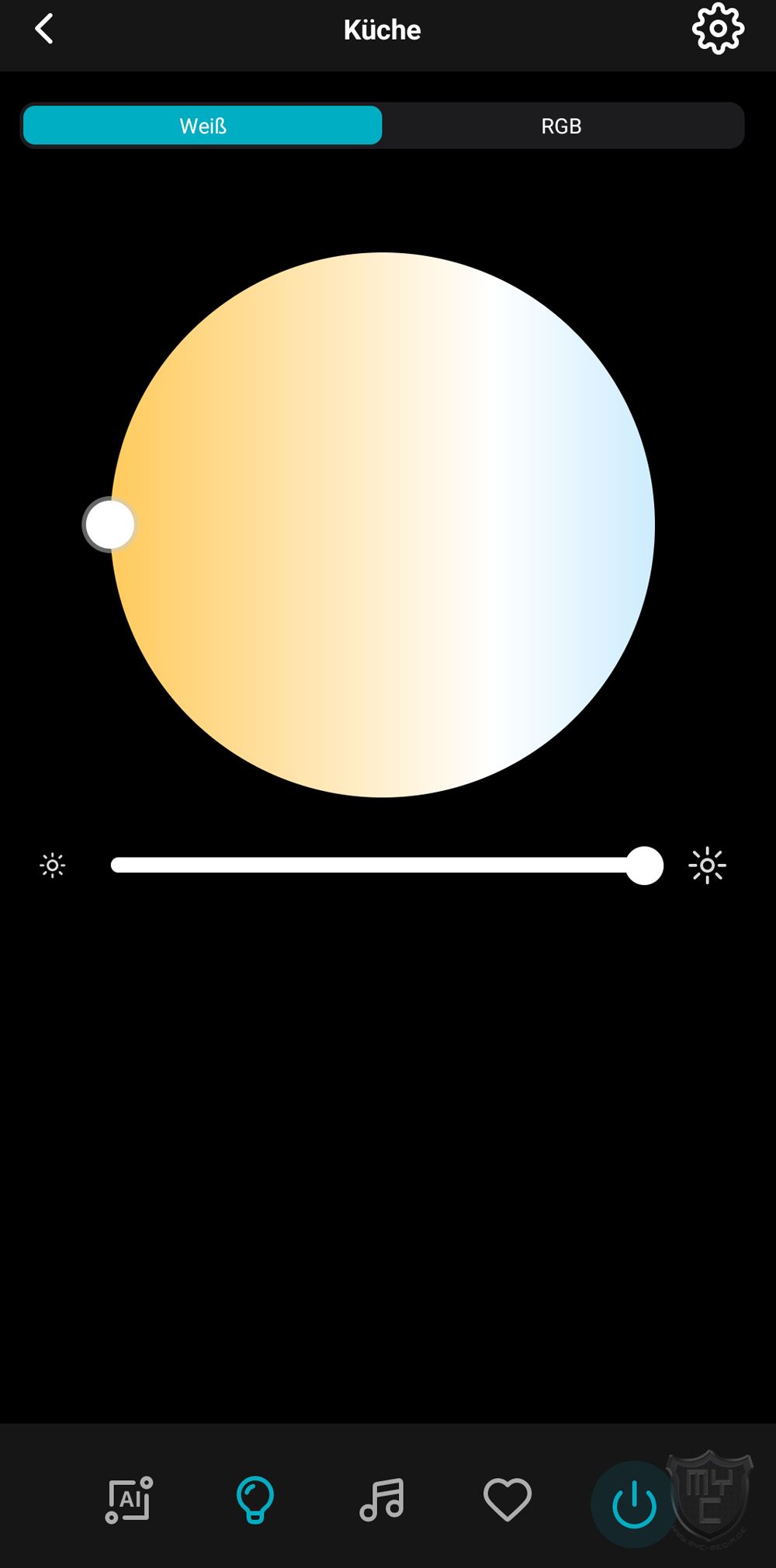This screenshot has height=1568, width=776.
Task: Open the light bulb tab
Action: tap(255, 1500)
